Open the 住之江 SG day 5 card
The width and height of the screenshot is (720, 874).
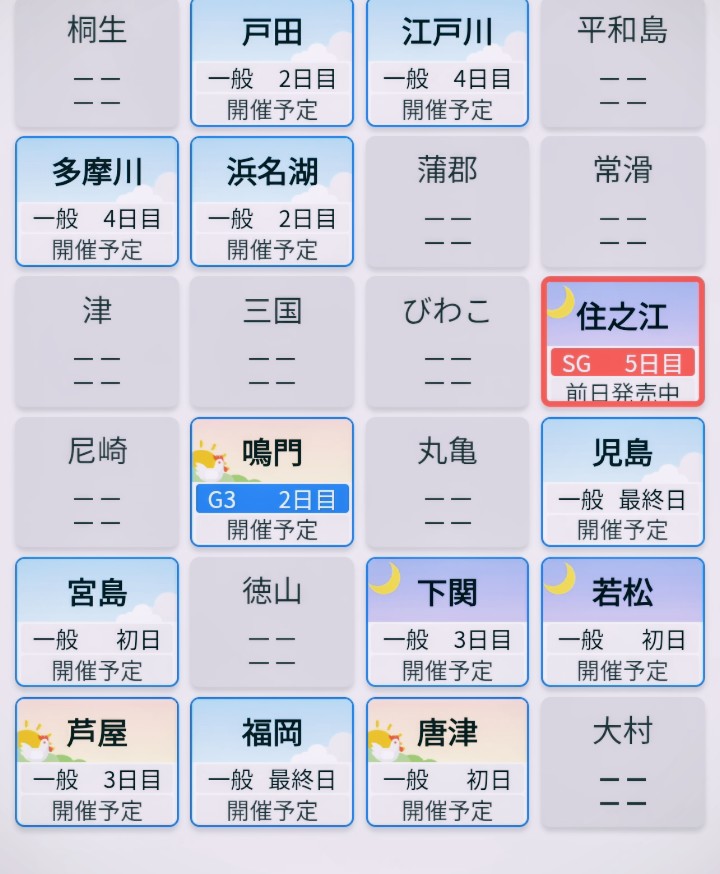coord(622,342)
